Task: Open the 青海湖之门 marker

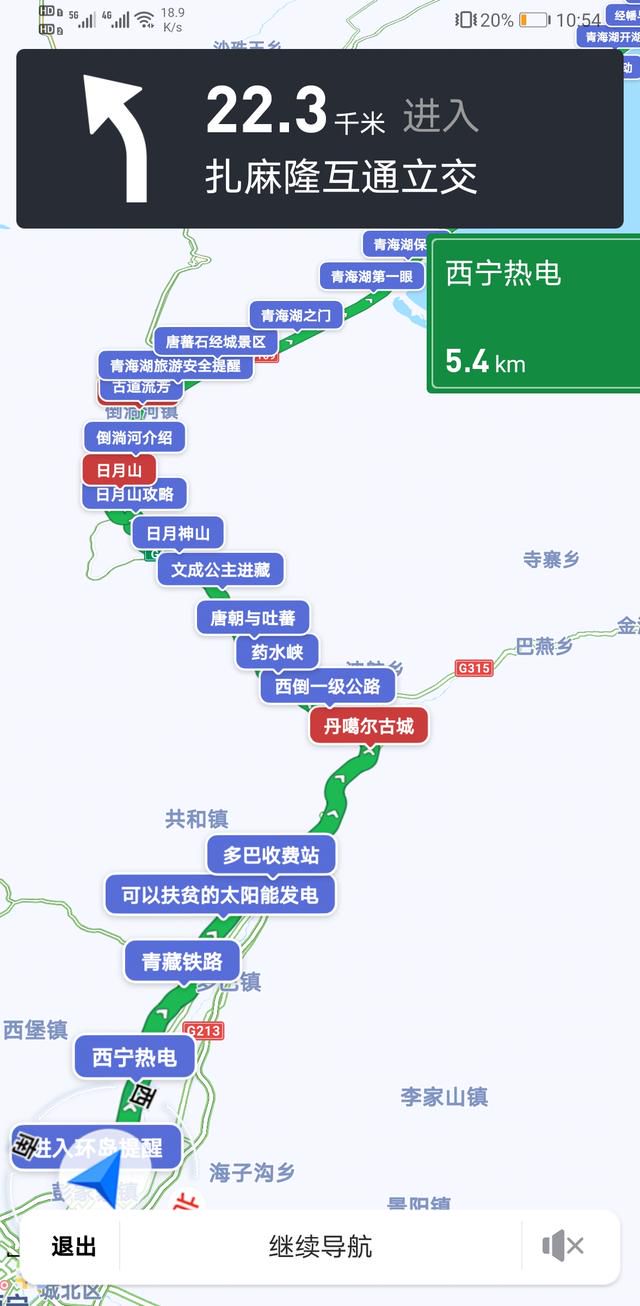Action: tap(296, 315)
